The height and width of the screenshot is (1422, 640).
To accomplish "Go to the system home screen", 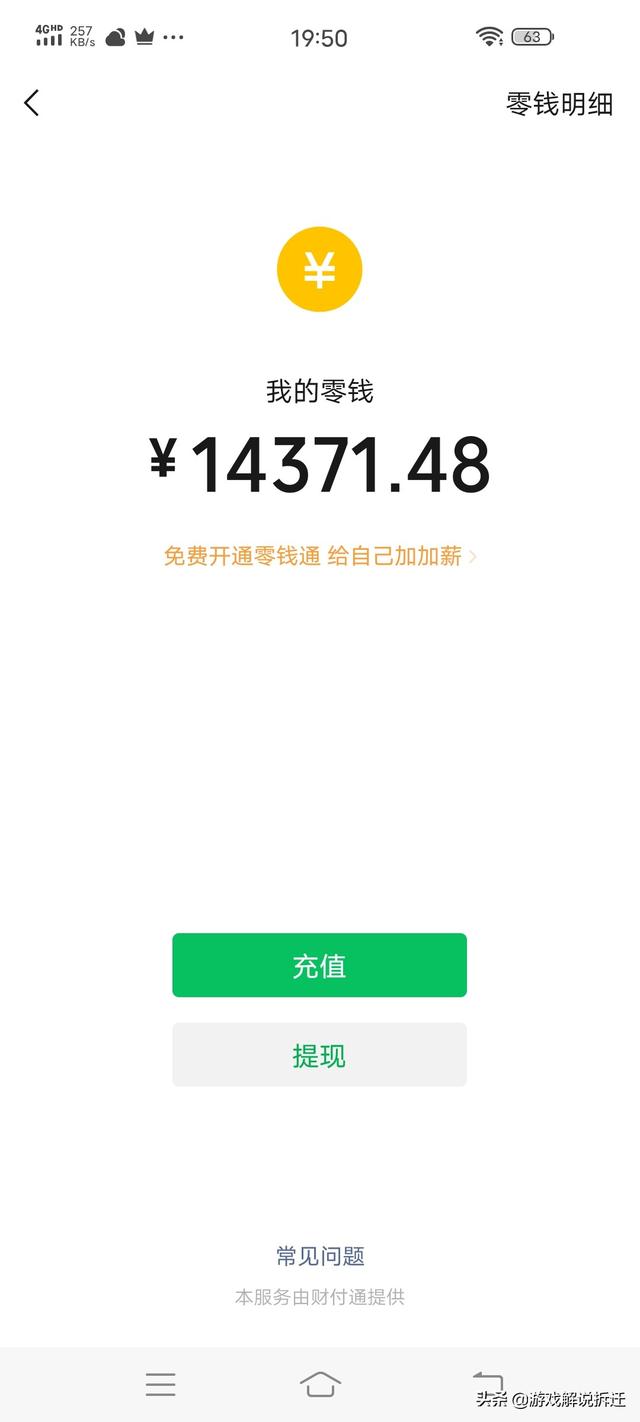I will 320,1384.
